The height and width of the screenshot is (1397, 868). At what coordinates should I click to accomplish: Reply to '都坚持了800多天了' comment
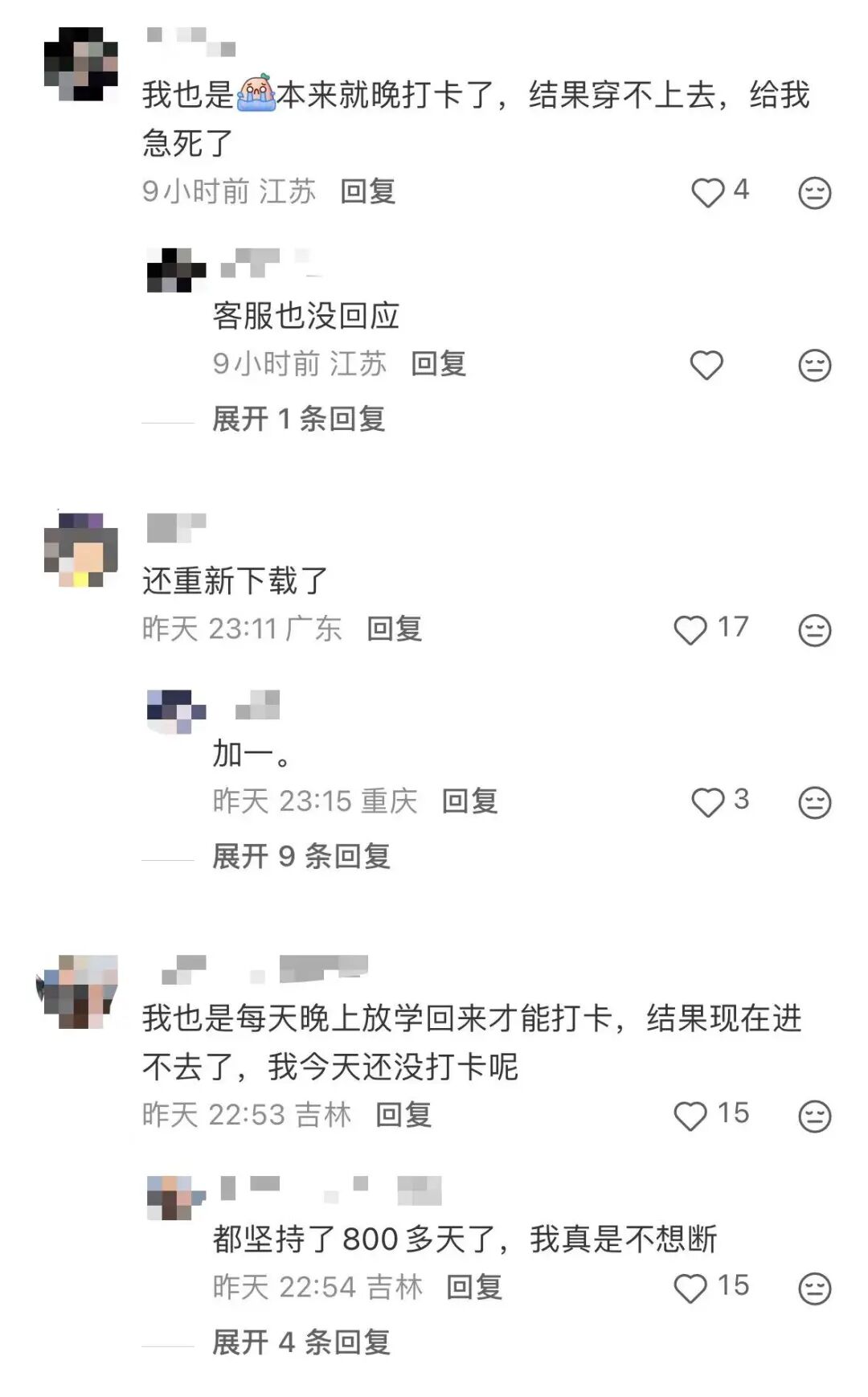474,1288
